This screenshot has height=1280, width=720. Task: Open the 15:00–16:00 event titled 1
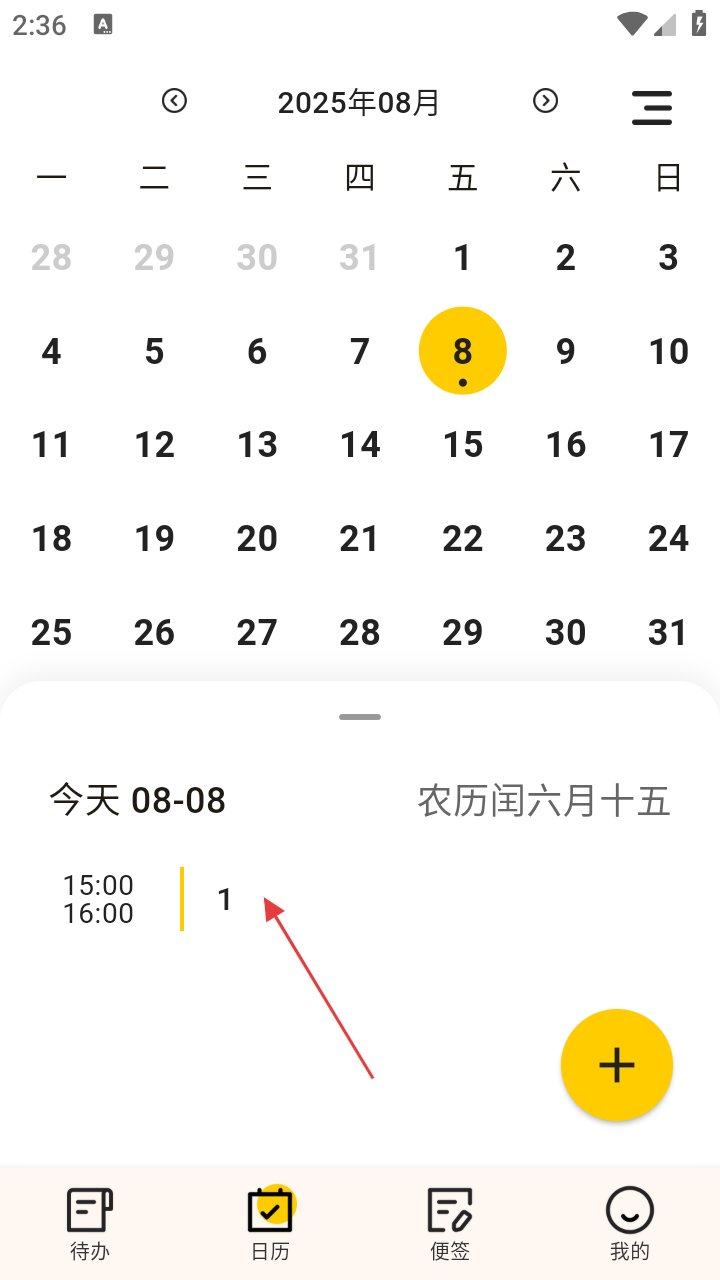click(x=360, y=899)
